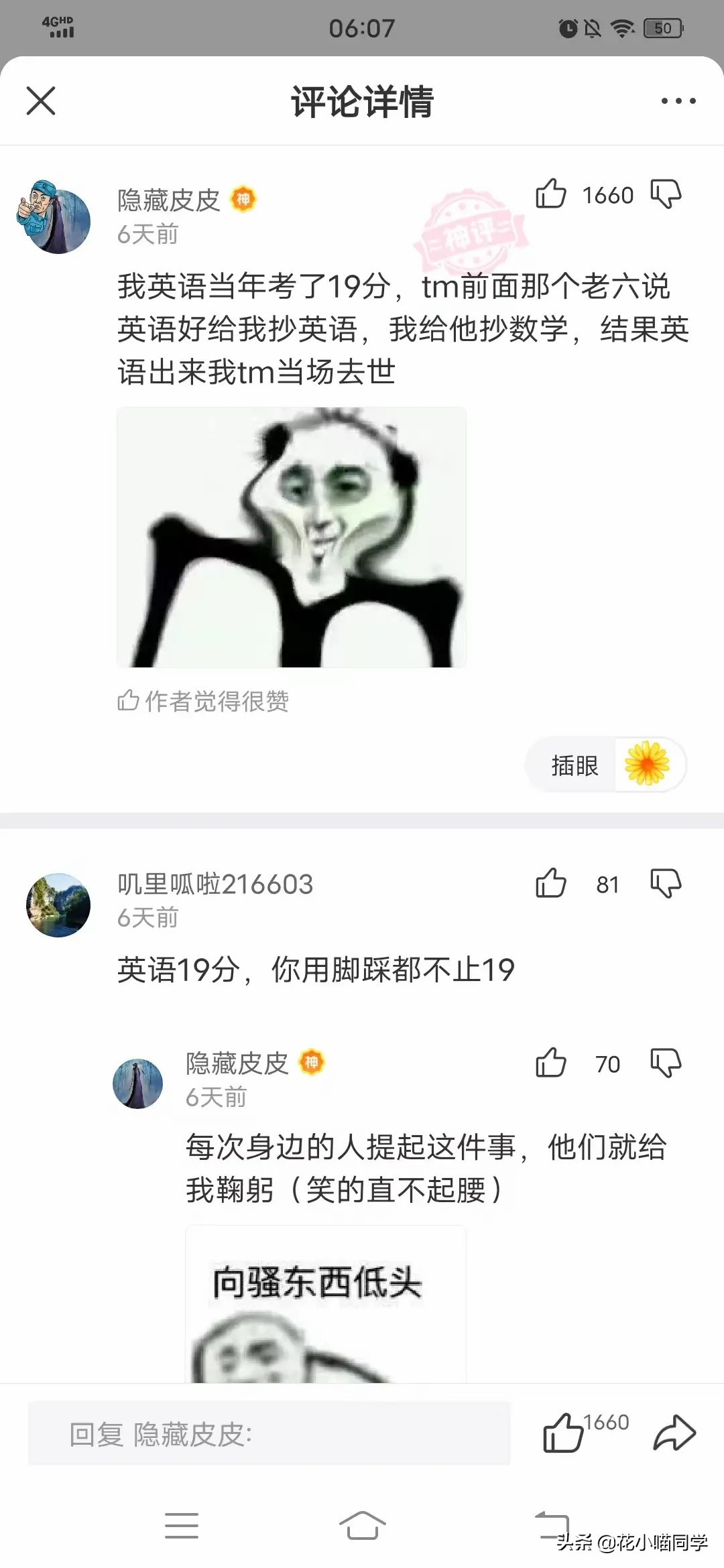Image resolution: width=724 pixels, height=1568 pixels.
Task: Tap the 回复 隐藏皮皮 reply input field
Action: [269, 1434]
